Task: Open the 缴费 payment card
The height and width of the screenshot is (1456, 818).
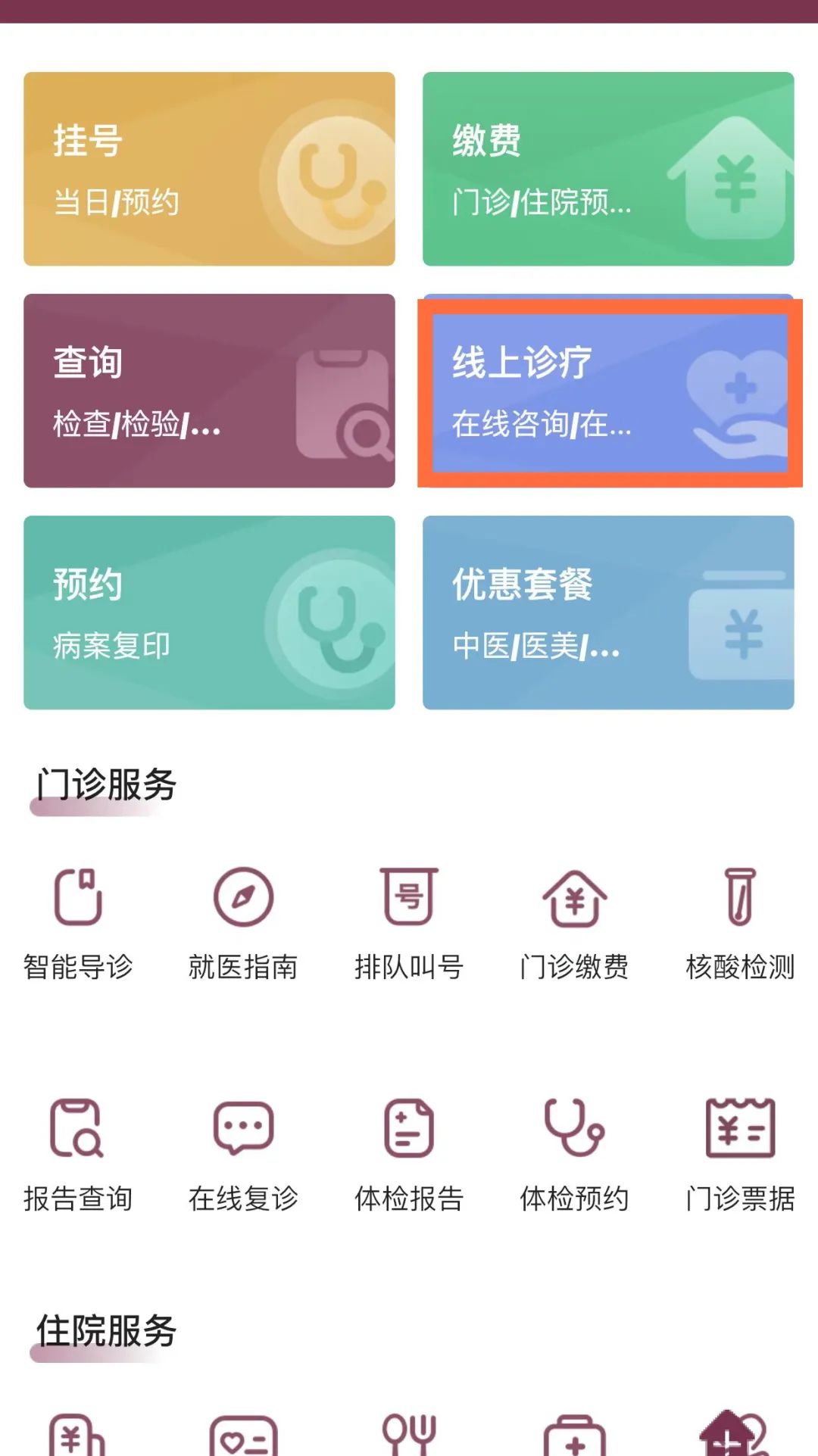Action: (x=608, y=169)
